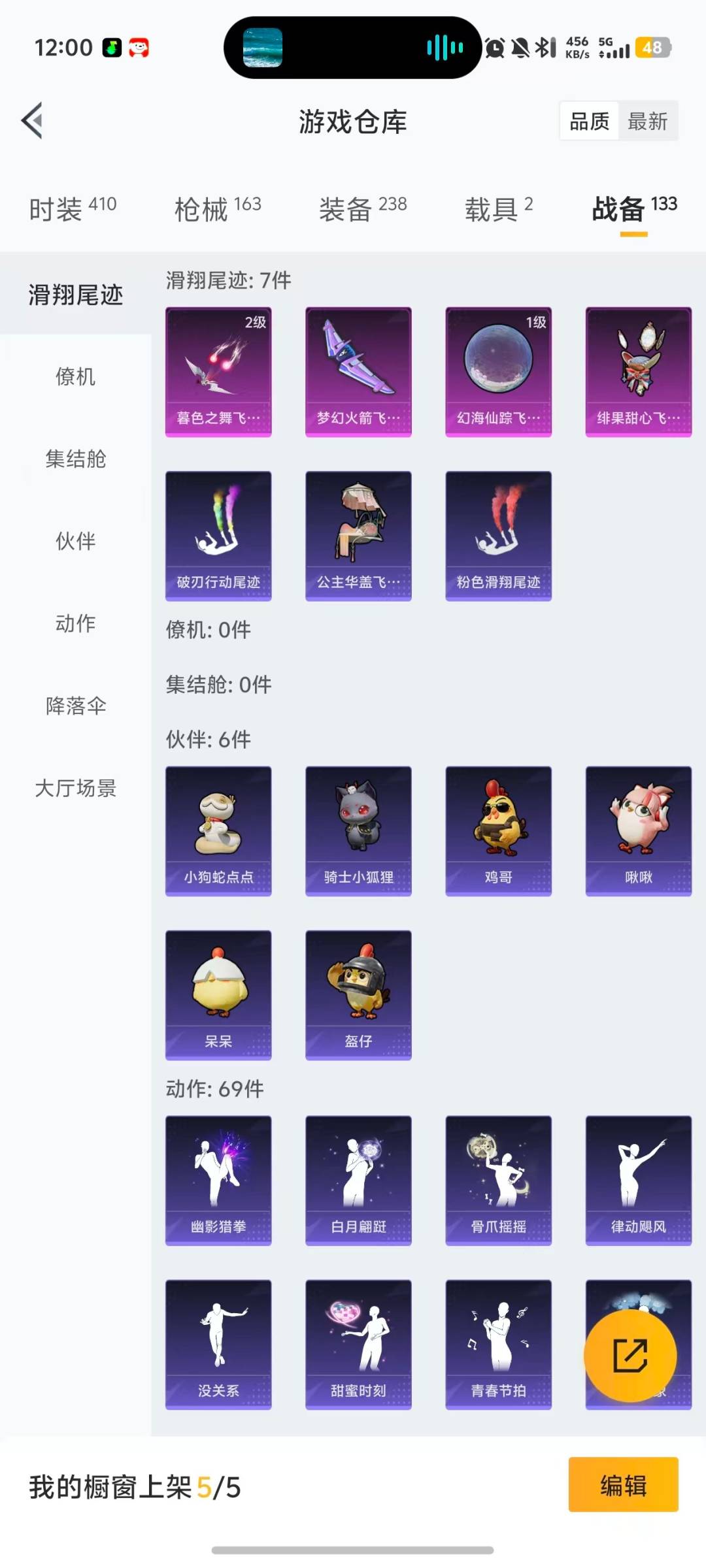Sort items by 最新

click(x=647, y=121)
